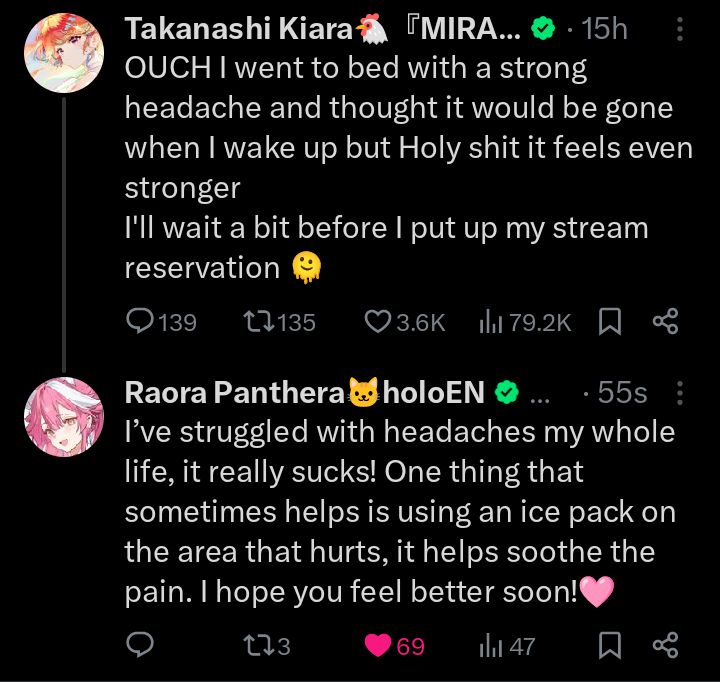Unlike Raora Panthera's ice pack reply

(377, 646)
